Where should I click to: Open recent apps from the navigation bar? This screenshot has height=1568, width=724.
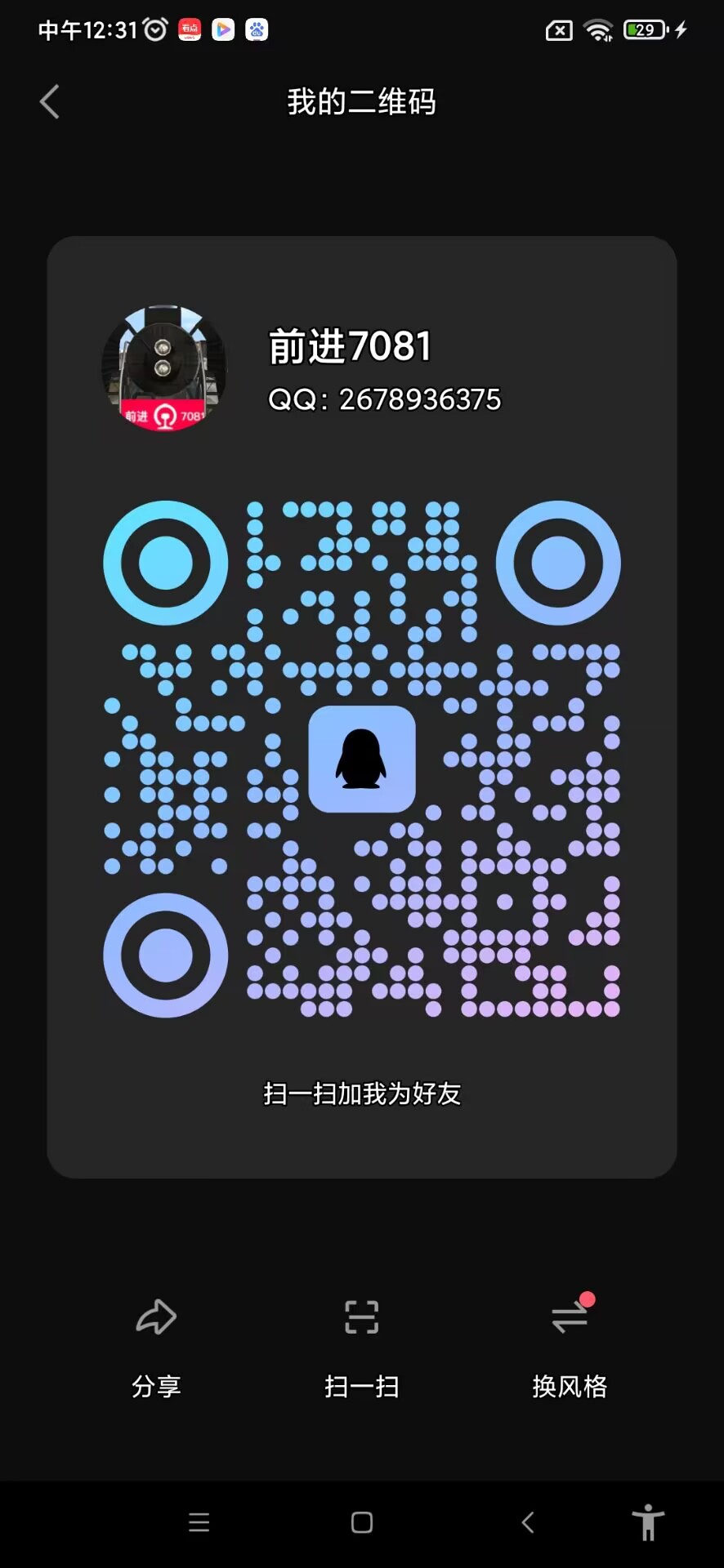click(x=199, y=1522)
